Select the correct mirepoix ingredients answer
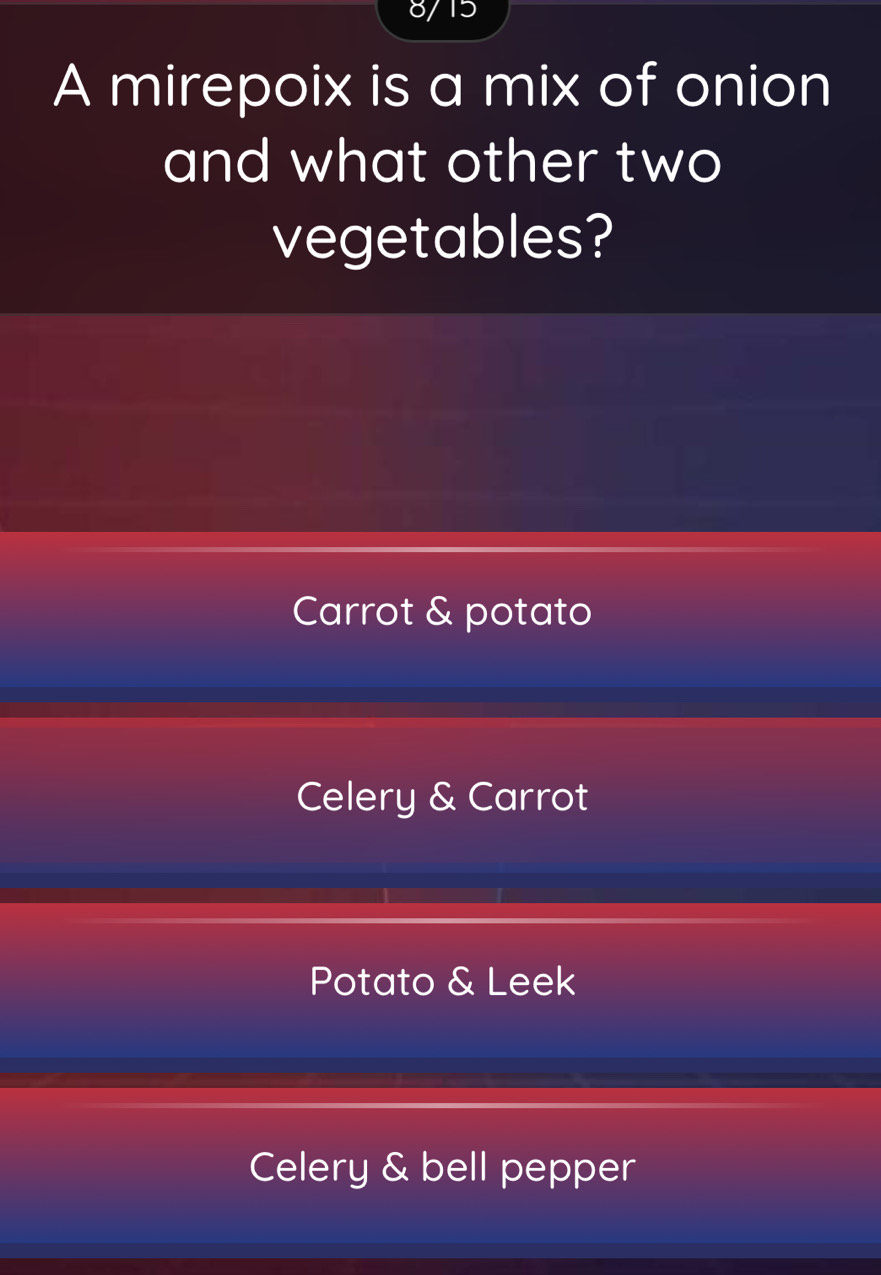Viewport: 881px width, 1275px height. point(441,795)
